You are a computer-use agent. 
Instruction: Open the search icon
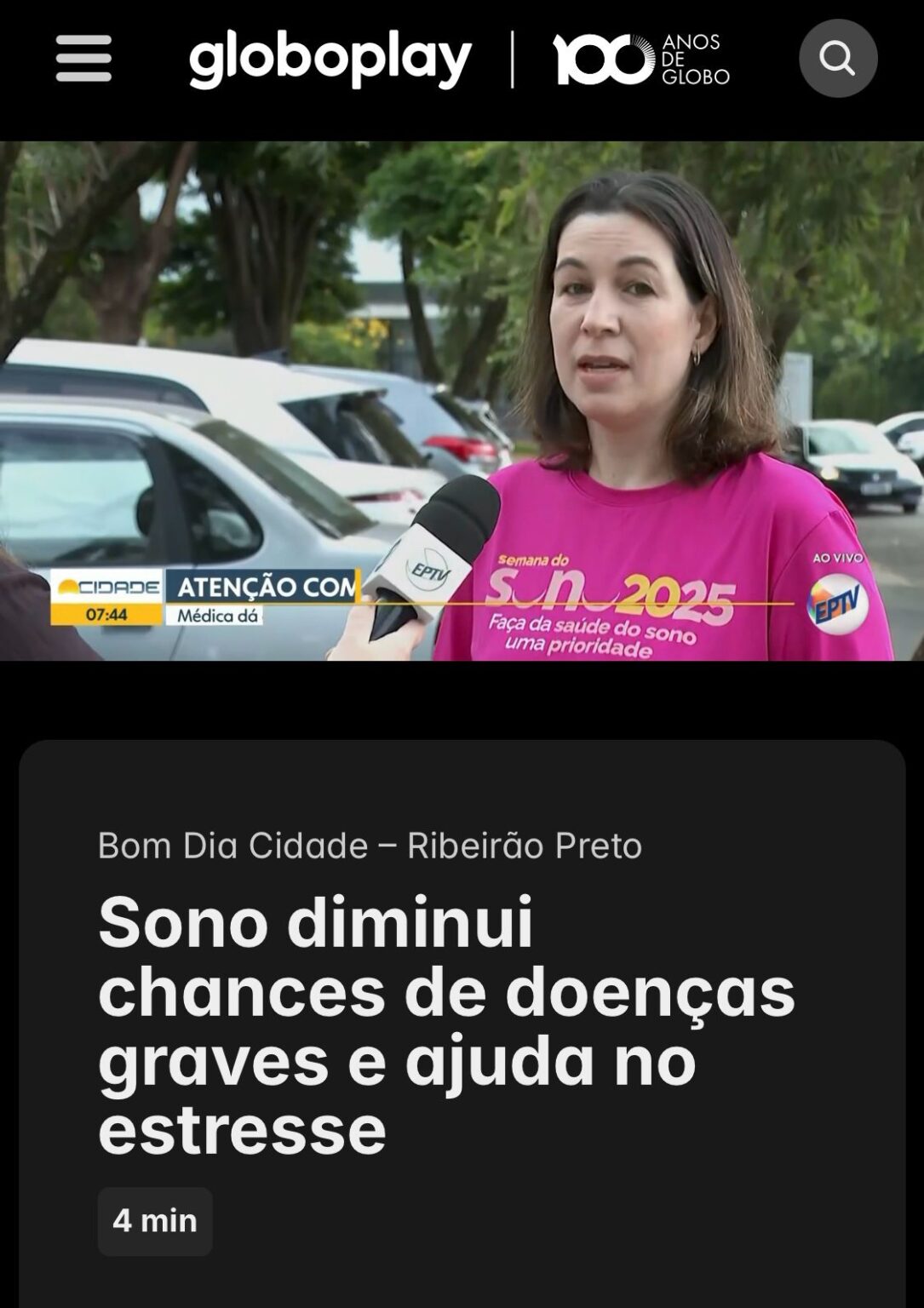(x=837, y=59)
